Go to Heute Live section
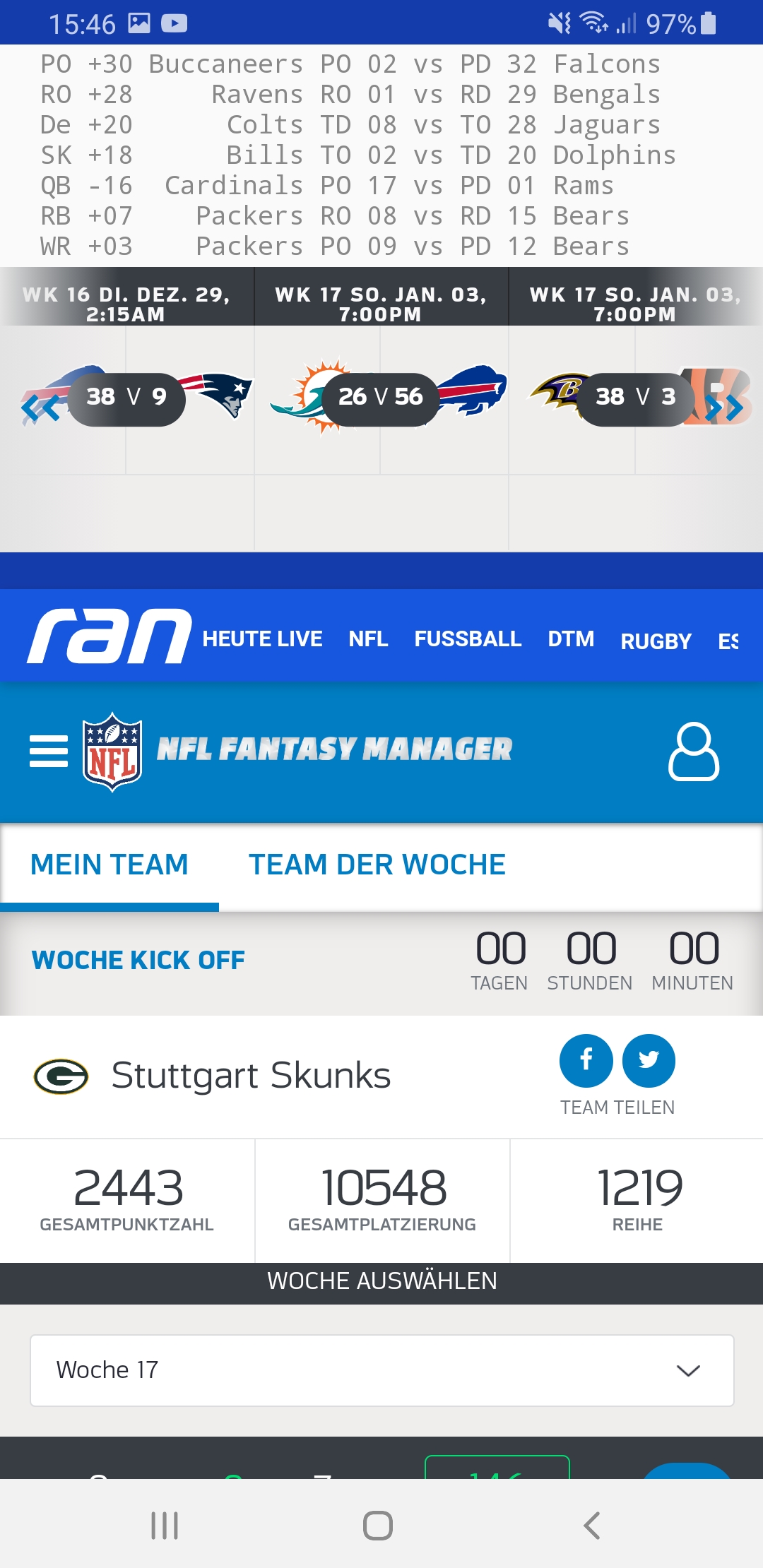763x1568 pixels. point(262,639)
